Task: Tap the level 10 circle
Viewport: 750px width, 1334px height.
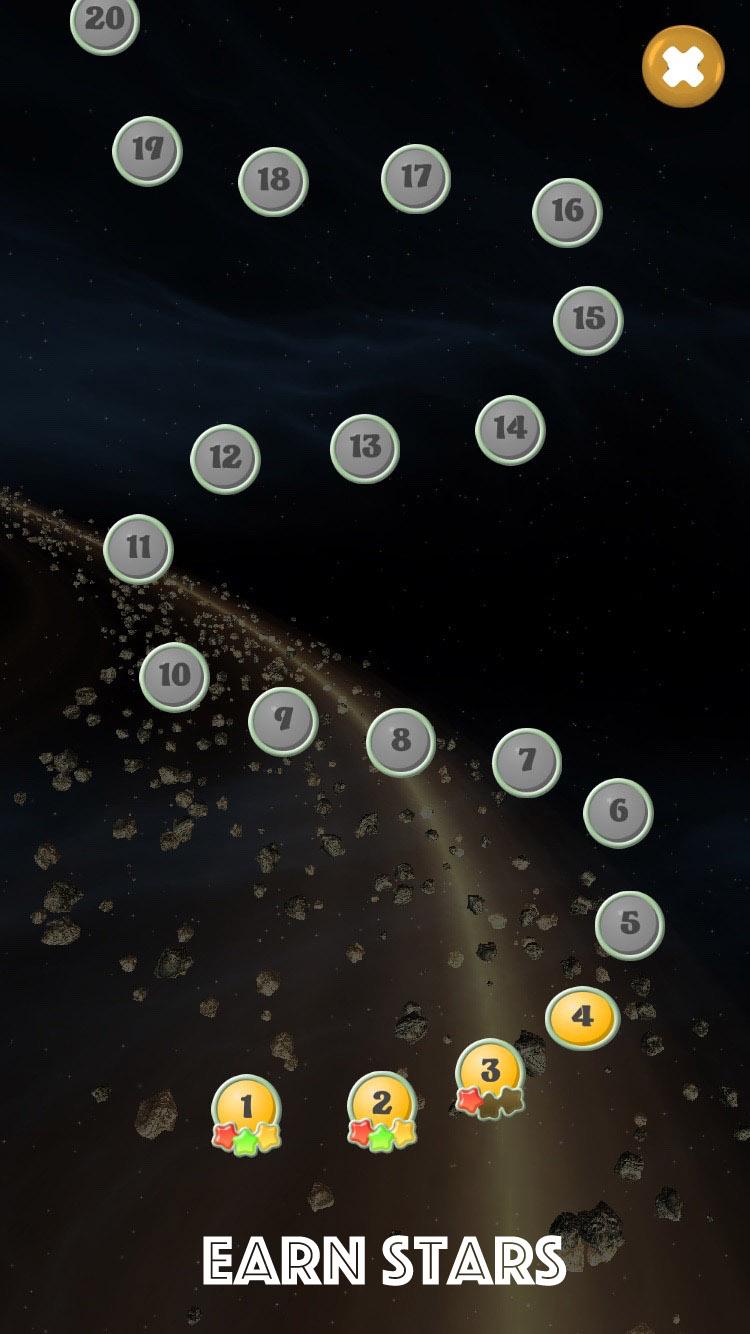Action: (x=174, y=677)
